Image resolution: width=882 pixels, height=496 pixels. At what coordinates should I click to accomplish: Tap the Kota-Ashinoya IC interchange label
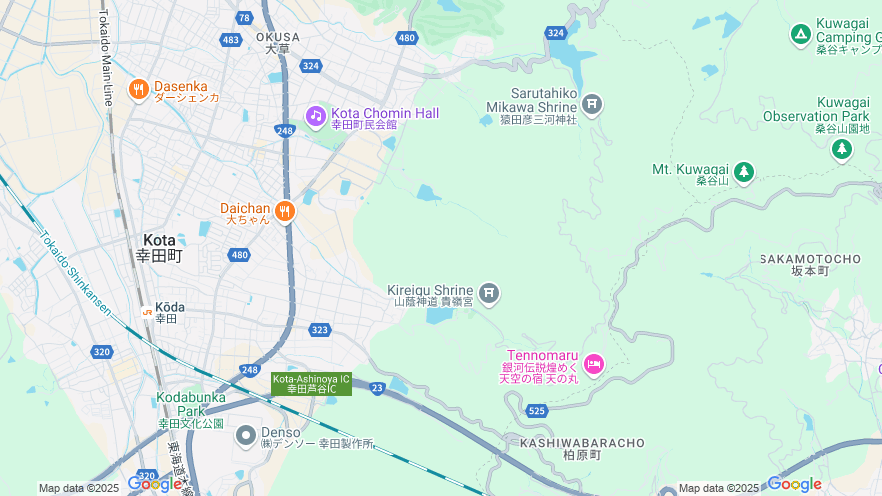[x=312, y=384]
